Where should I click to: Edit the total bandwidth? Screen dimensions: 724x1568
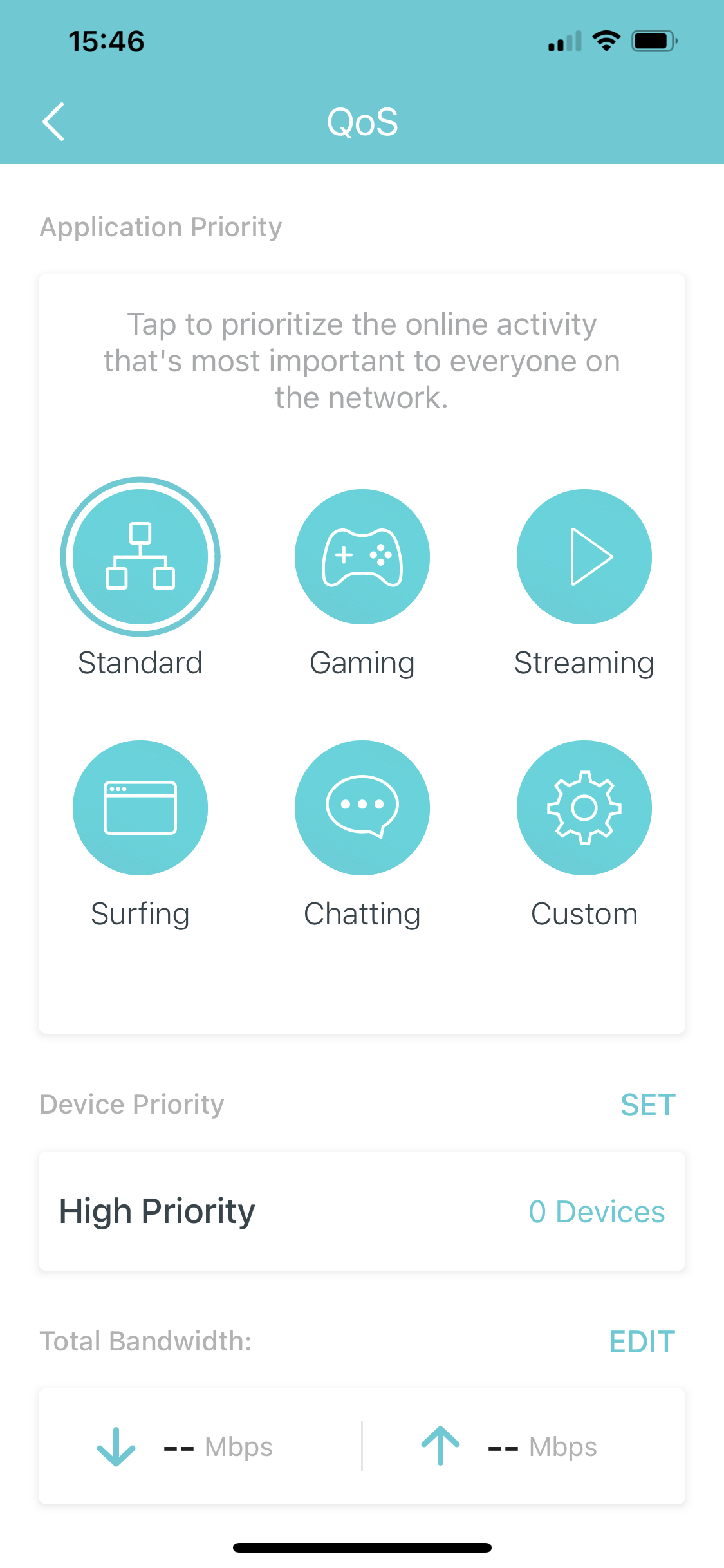point(642,1342)
